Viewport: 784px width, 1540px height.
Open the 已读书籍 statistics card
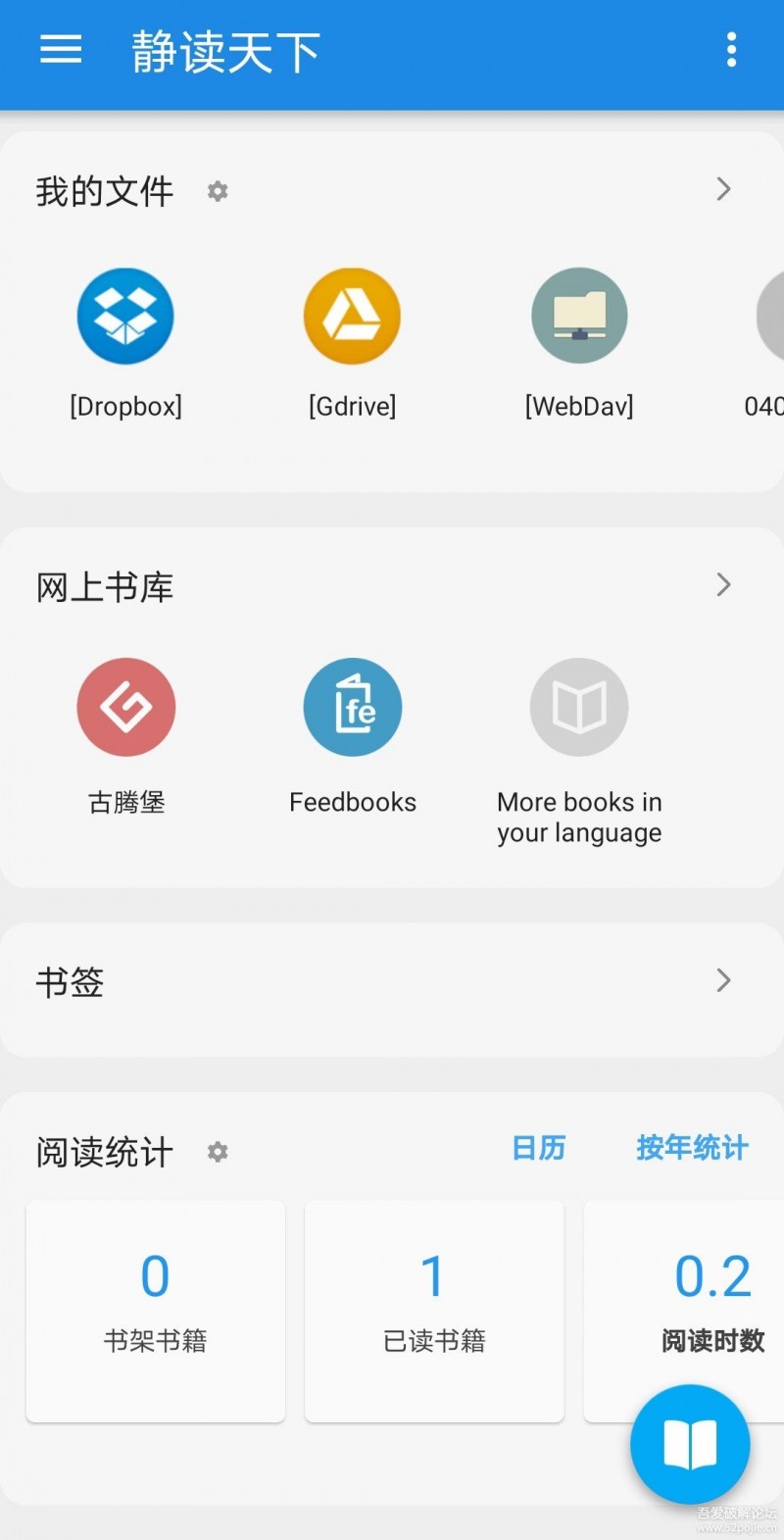(x=434, y=1310)
